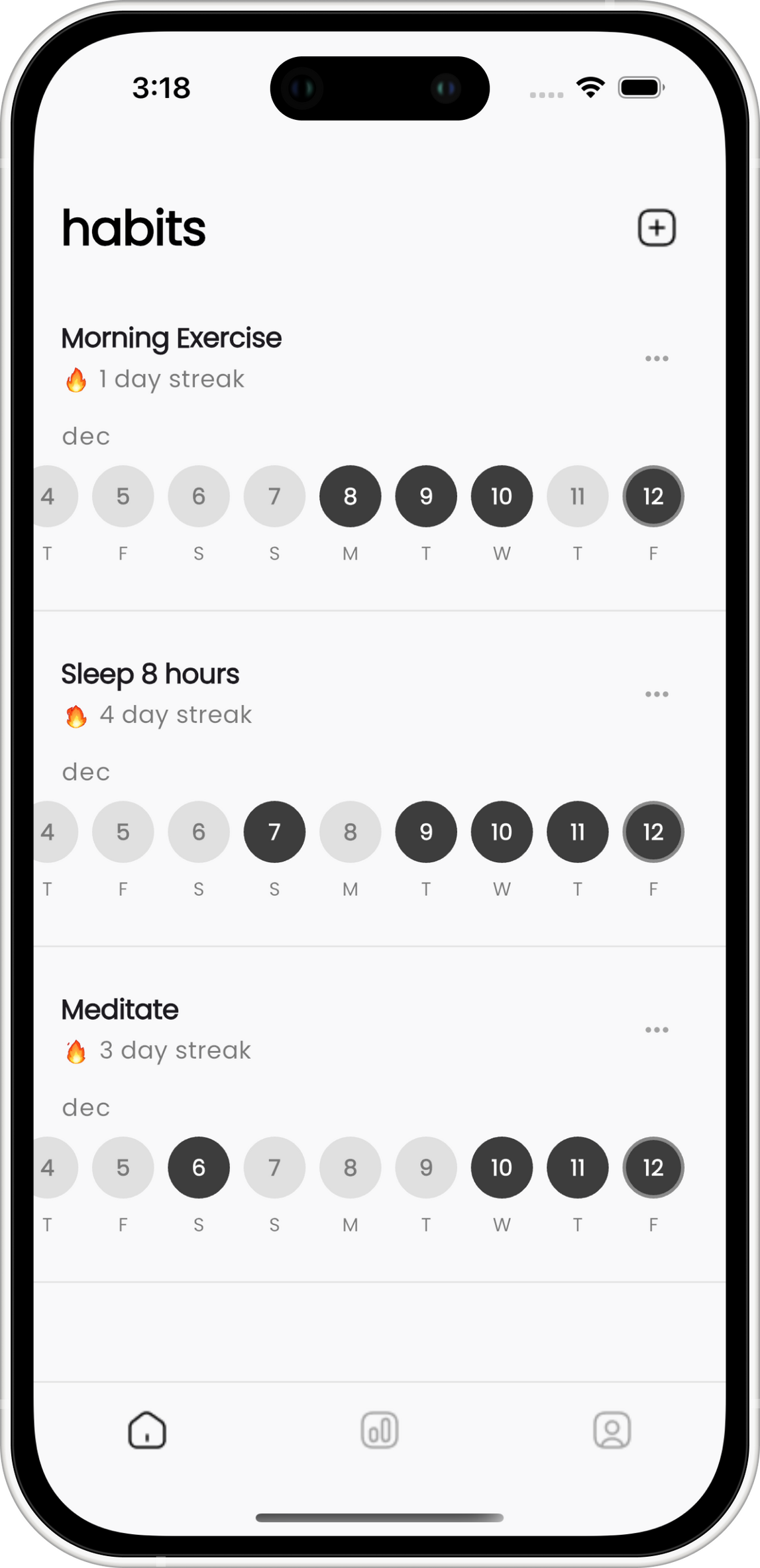Image resolution: width=760 pixels, height=1568 pixels.
Task: Uncheck Dec 9 for Morning Exercise
Action: pyautogui.click(x=426, y=496)
